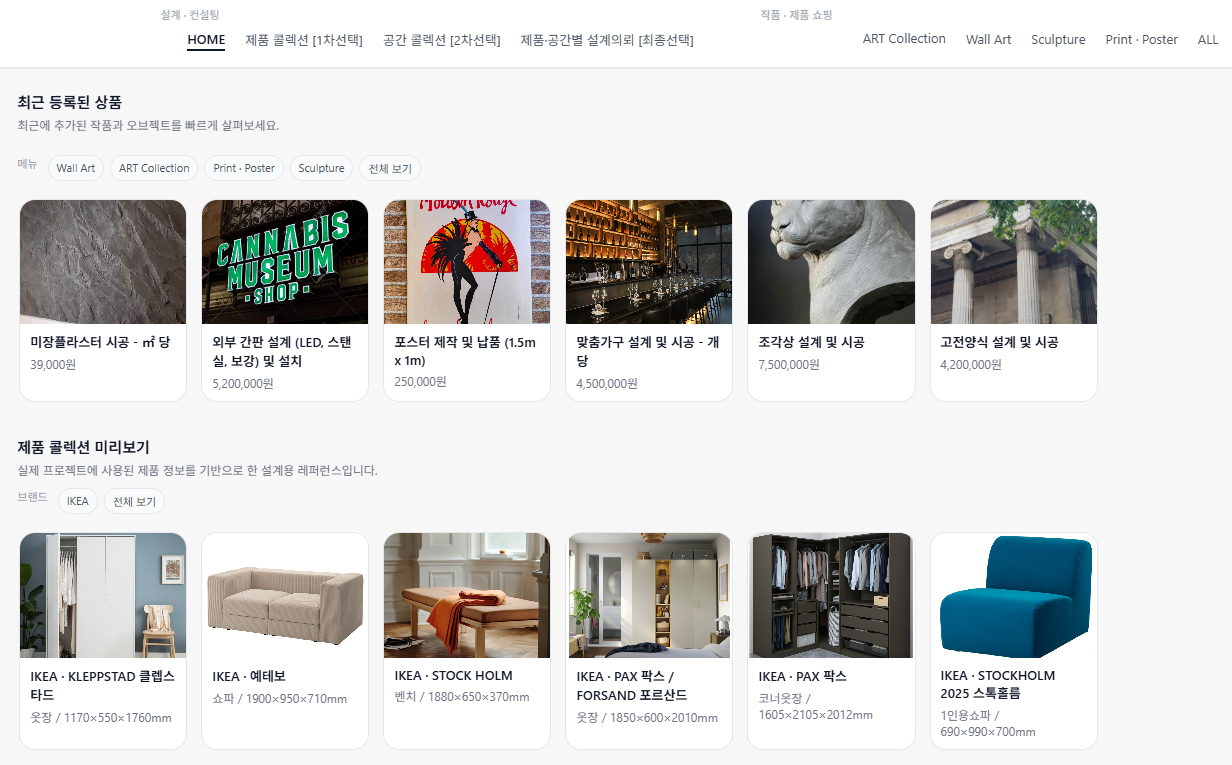Filter product collection by IKEA brand chip

click(78, 501)
